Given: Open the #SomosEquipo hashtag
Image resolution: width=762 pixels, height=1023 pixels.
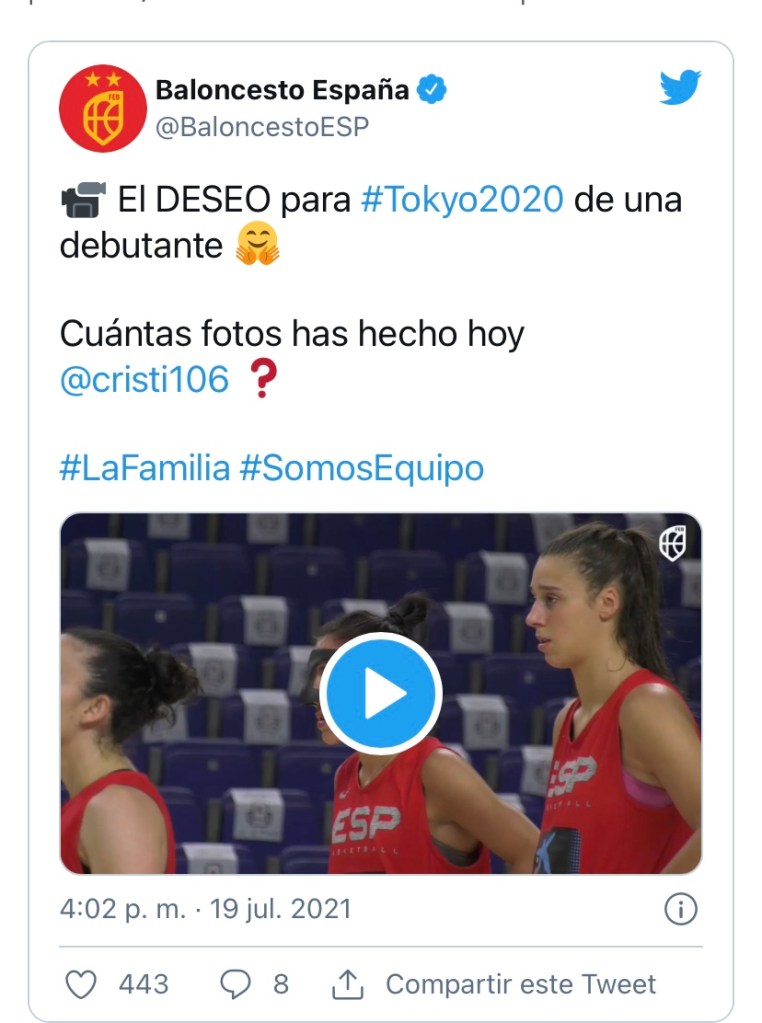Looking at the screenshot, I should 362,468.
